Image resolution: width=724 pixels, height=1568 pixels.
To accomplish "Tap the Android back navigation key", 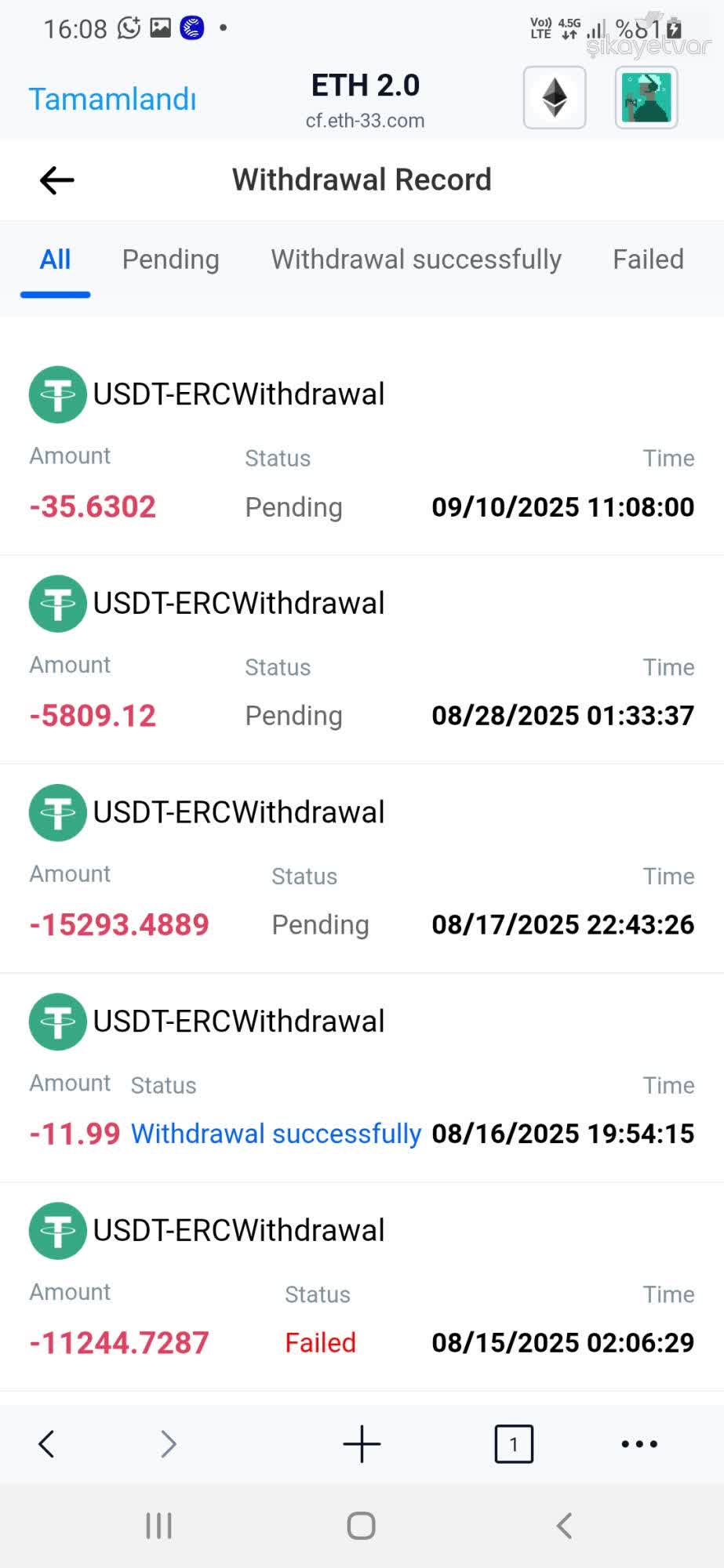I will point(564,1525).
